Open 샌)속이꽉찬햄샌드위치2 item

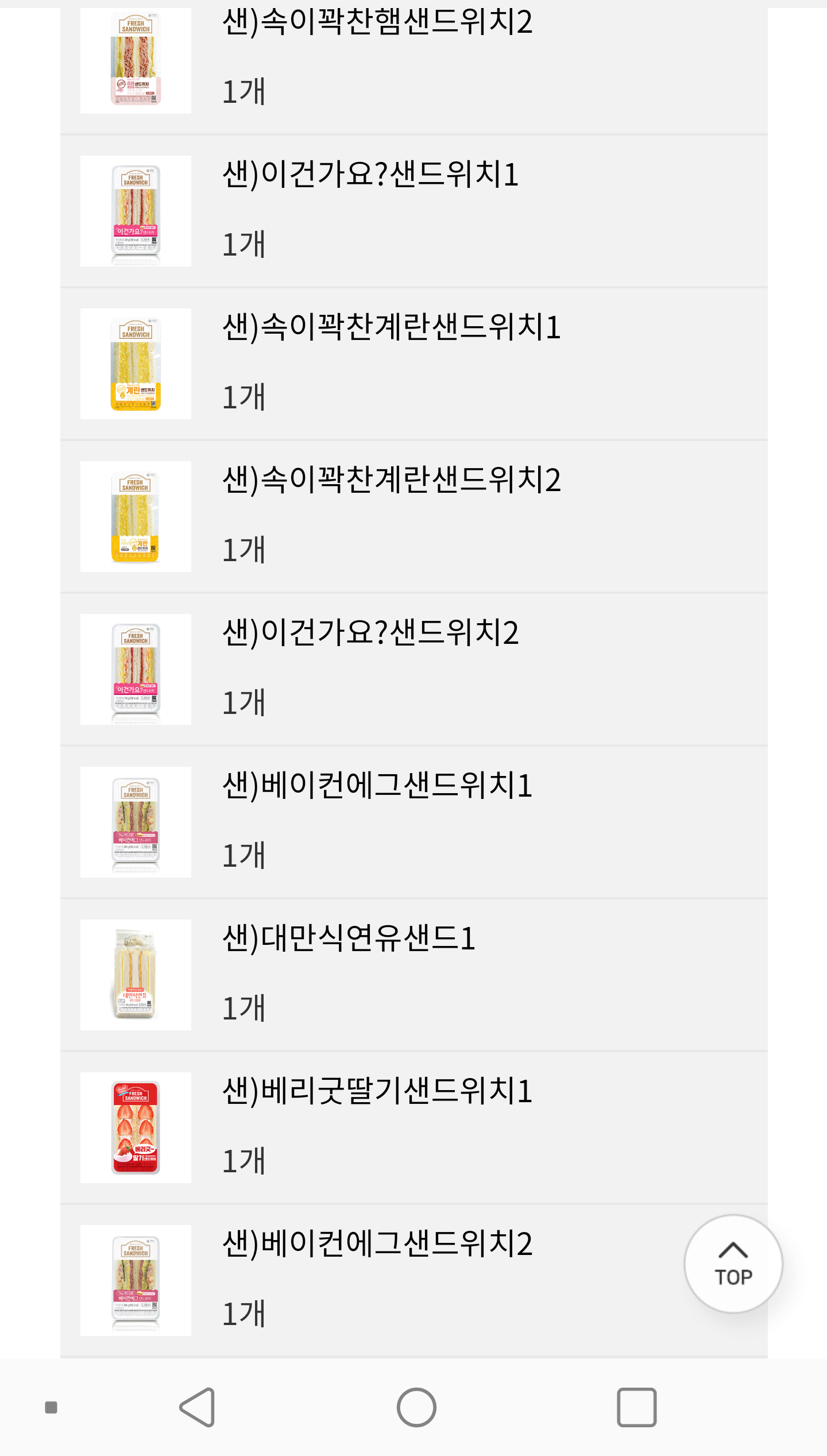(x=377, y=23)
